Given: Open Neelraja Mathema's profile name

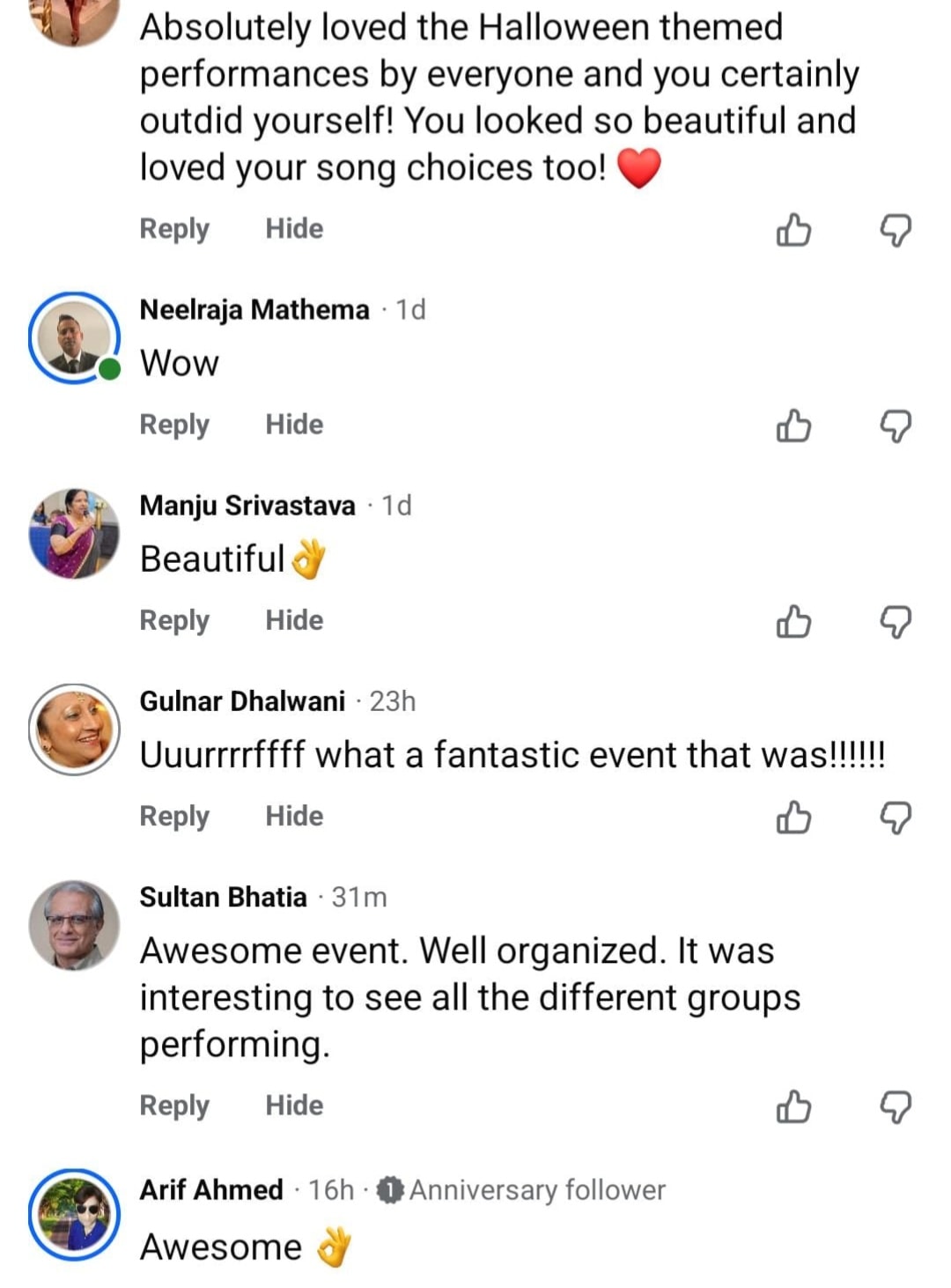Looking at the screenshot, I should [x=254, y=309].
